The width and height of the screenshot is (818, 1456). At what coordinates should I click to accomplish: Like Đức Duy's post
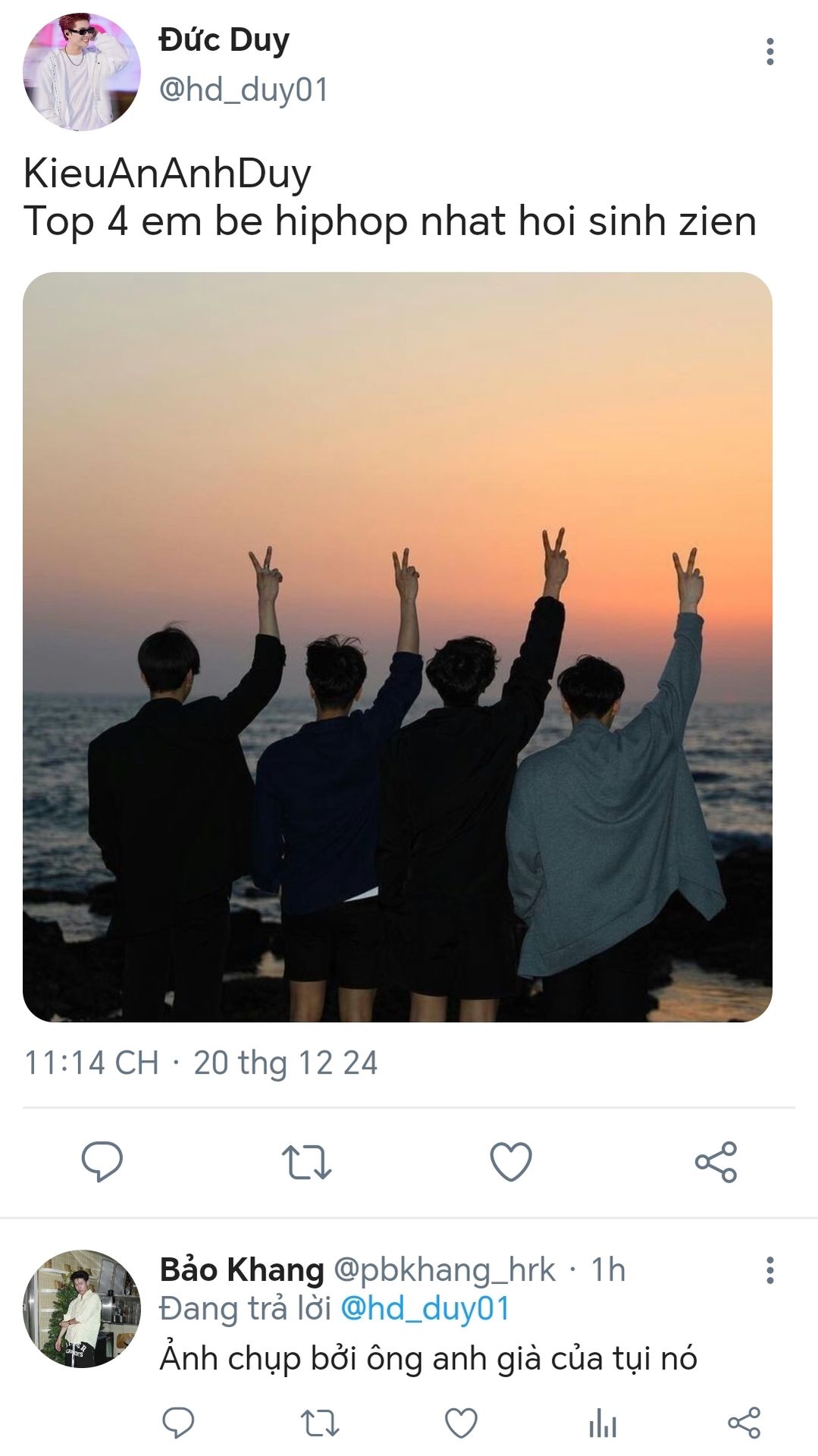[511, 1161]
